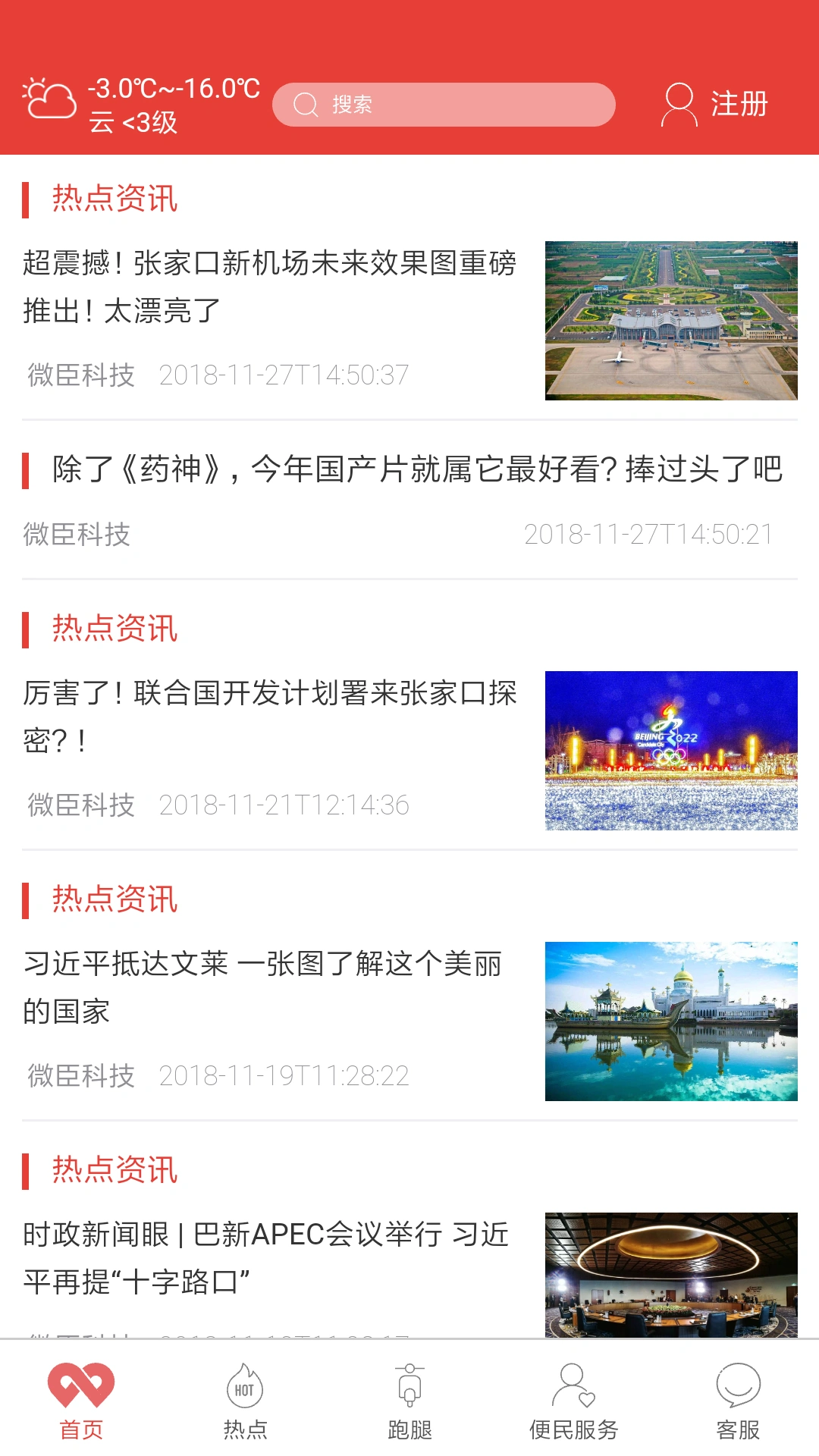Open the 注册 registration link
Image resolution: width=819 pixels, height=1456 pixels.
click(739, 104)
